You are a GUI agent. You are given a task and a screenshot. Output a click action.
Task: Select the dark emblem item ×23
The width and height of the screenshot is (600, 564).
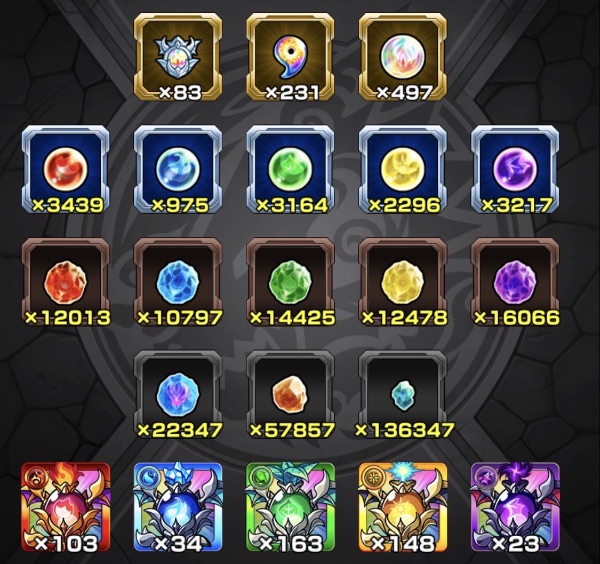click(x=512, y=504)
